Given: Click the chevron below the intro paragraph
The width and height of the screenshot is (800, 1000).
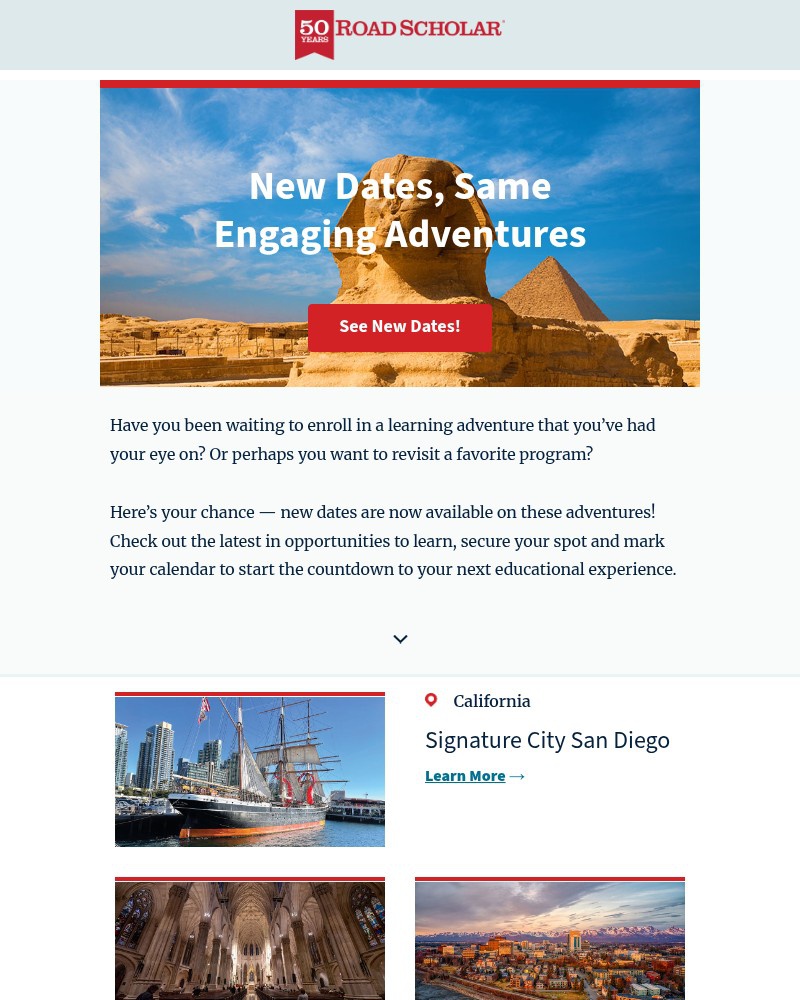Looking at the screenshot, I should [x=400, y=639].
